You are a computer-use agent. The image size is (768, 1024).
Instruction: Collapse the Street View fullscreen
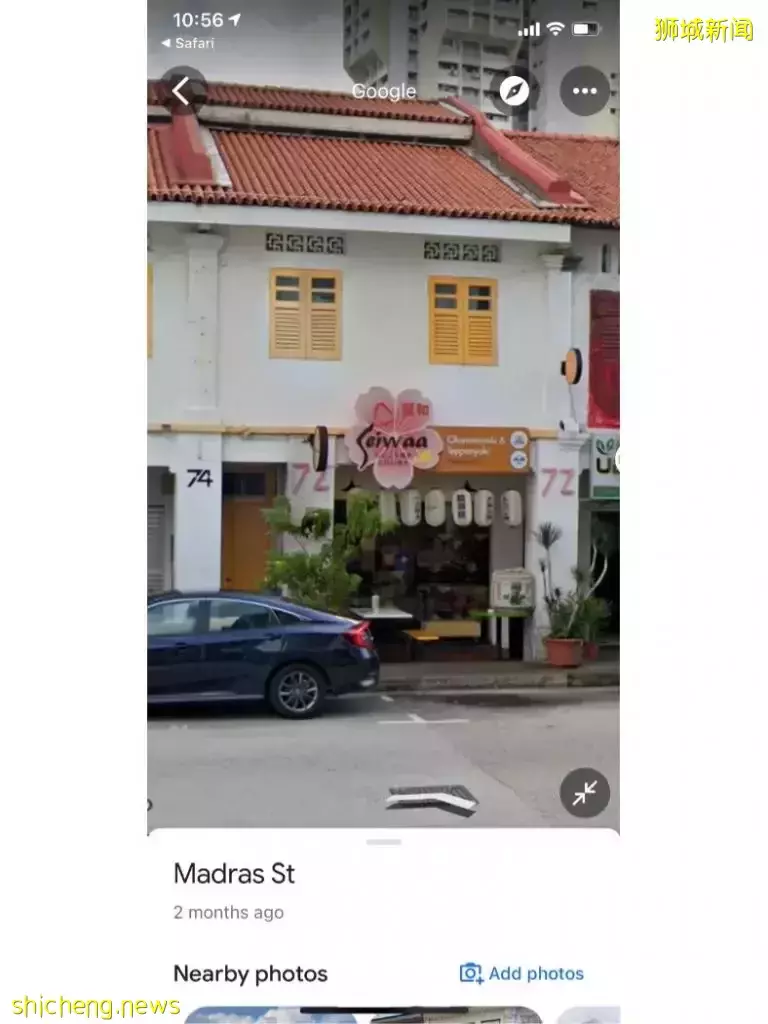coord(584,793)
